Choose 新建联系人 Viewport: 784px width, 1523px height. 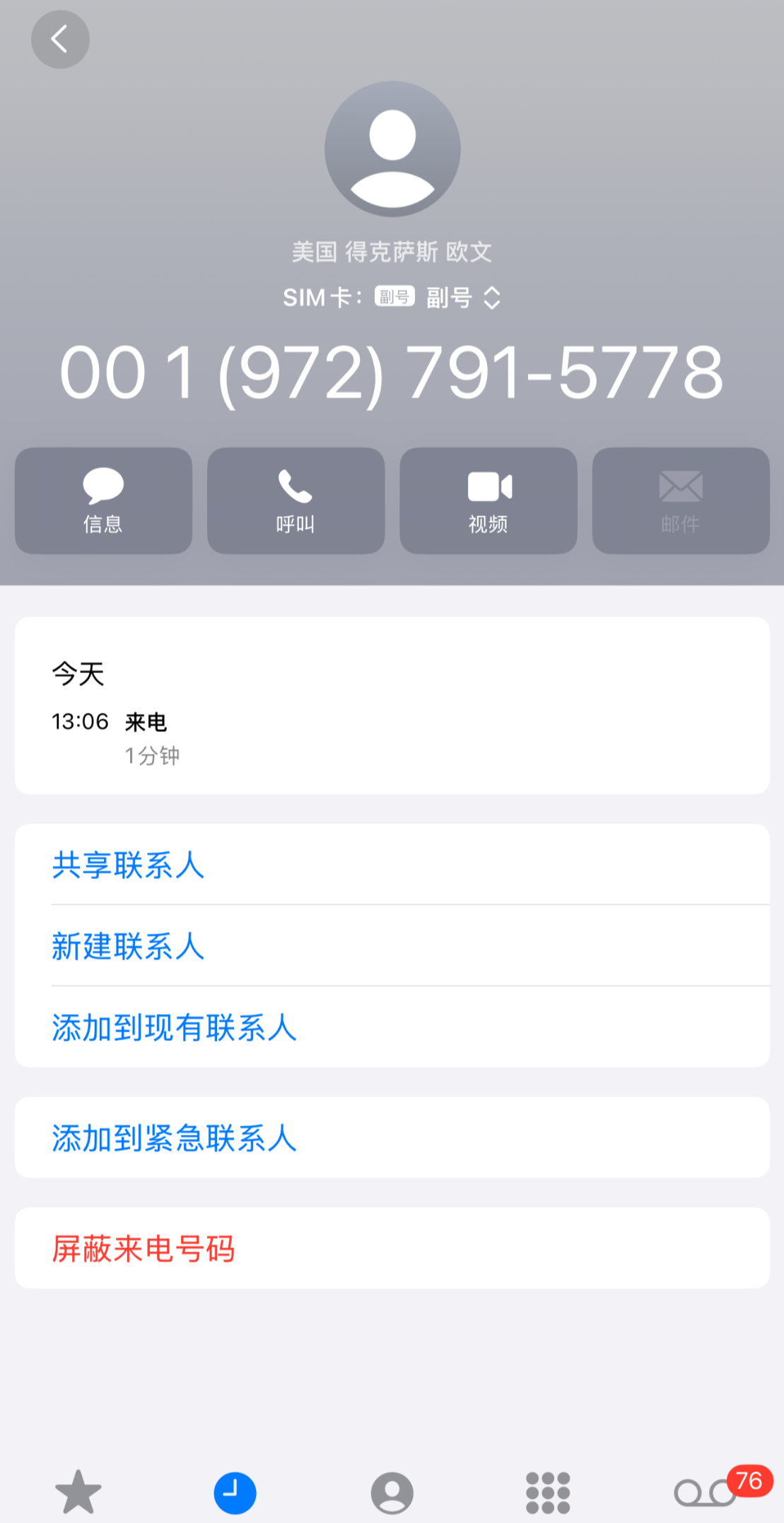128,946
